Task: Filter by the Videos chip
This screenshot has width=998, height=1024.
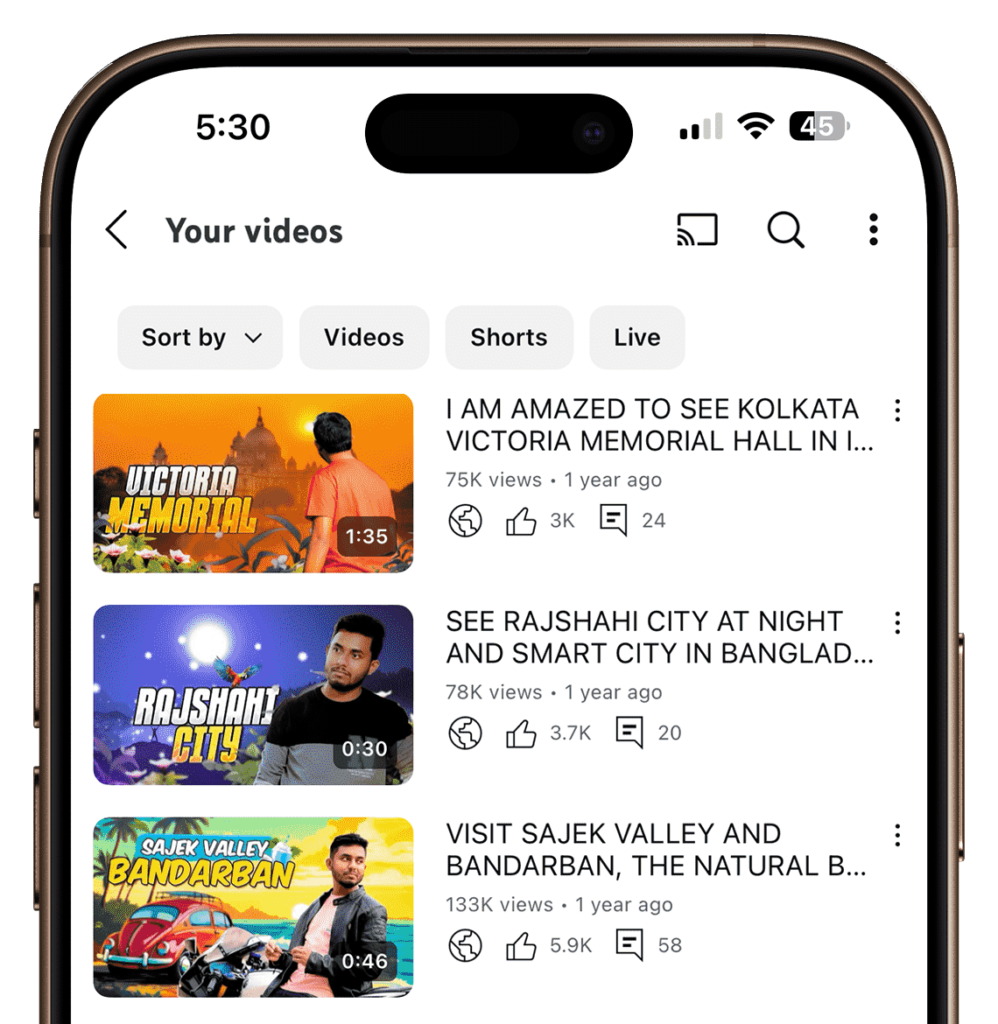Action: pos(364,337)
